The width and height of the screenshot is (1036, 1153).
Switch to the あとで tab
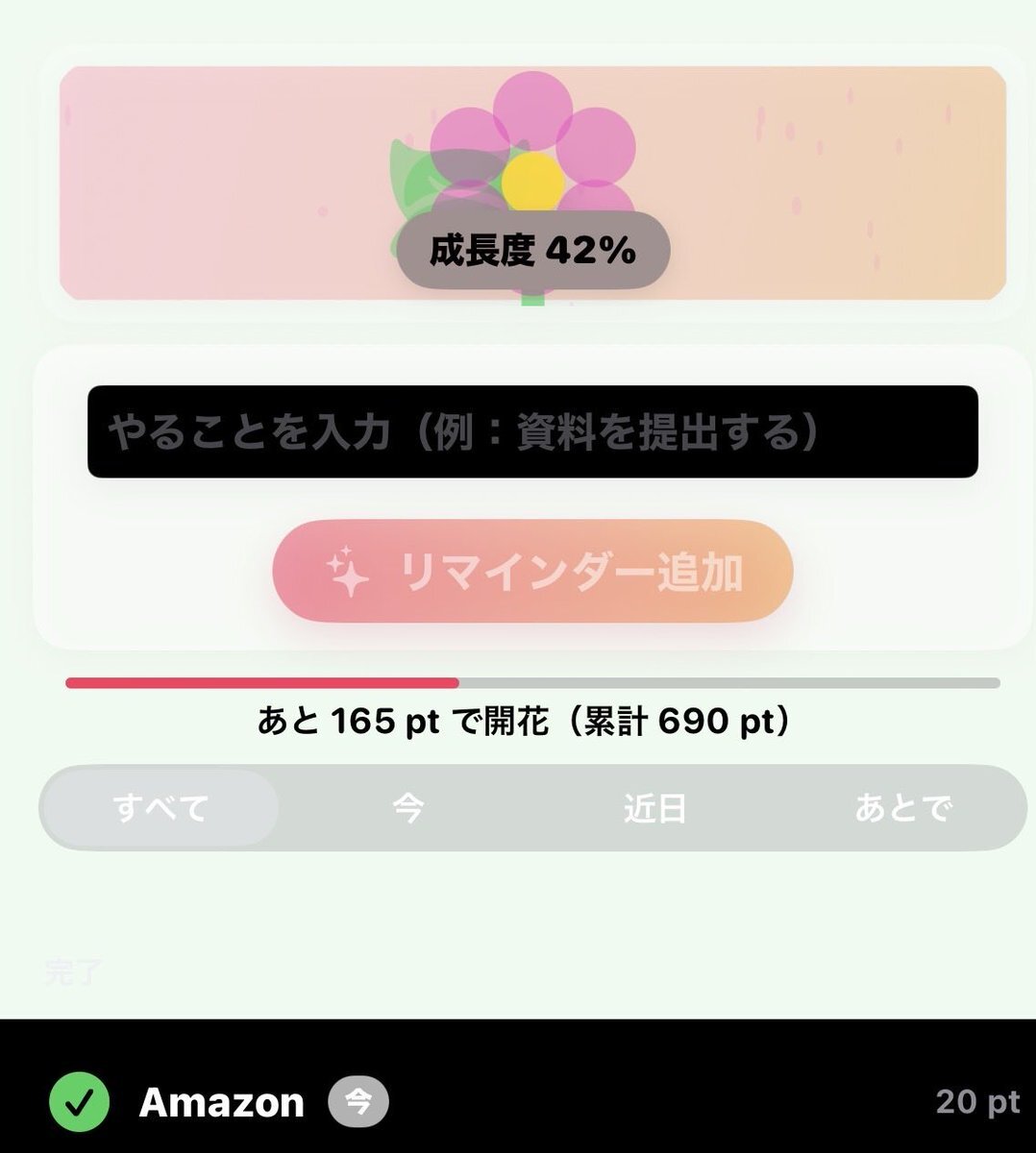coord(902,808)
